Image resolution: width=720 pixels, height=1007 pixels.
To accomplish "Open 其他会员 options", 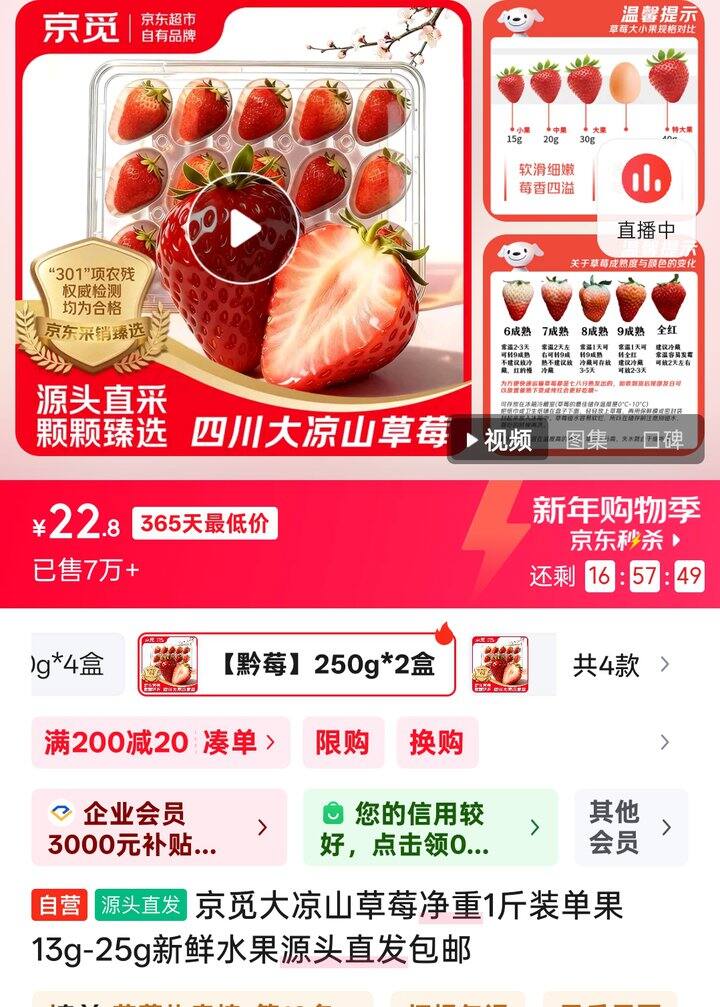I will pyautogui.click(x=630, y=828).
